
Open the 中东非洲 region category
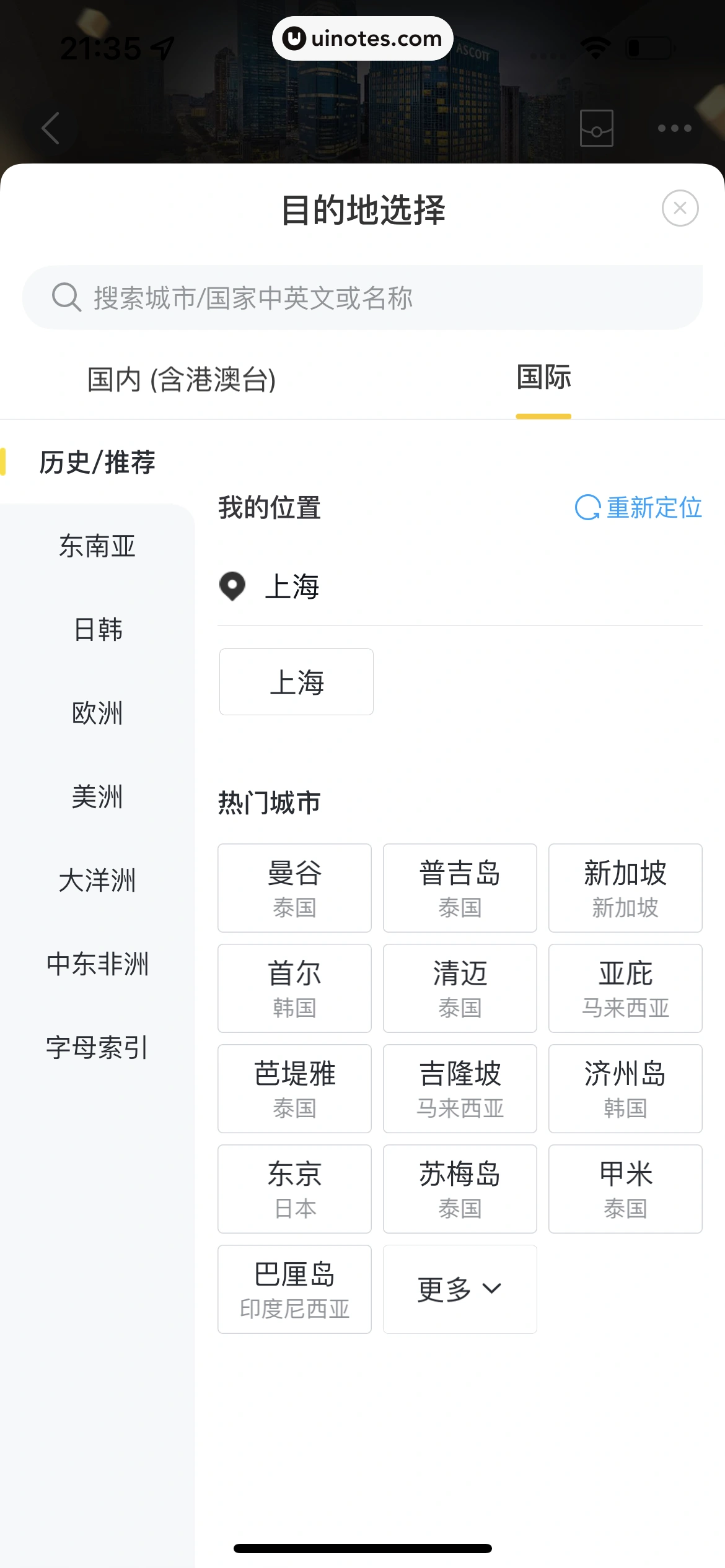[x=97, y=964]
